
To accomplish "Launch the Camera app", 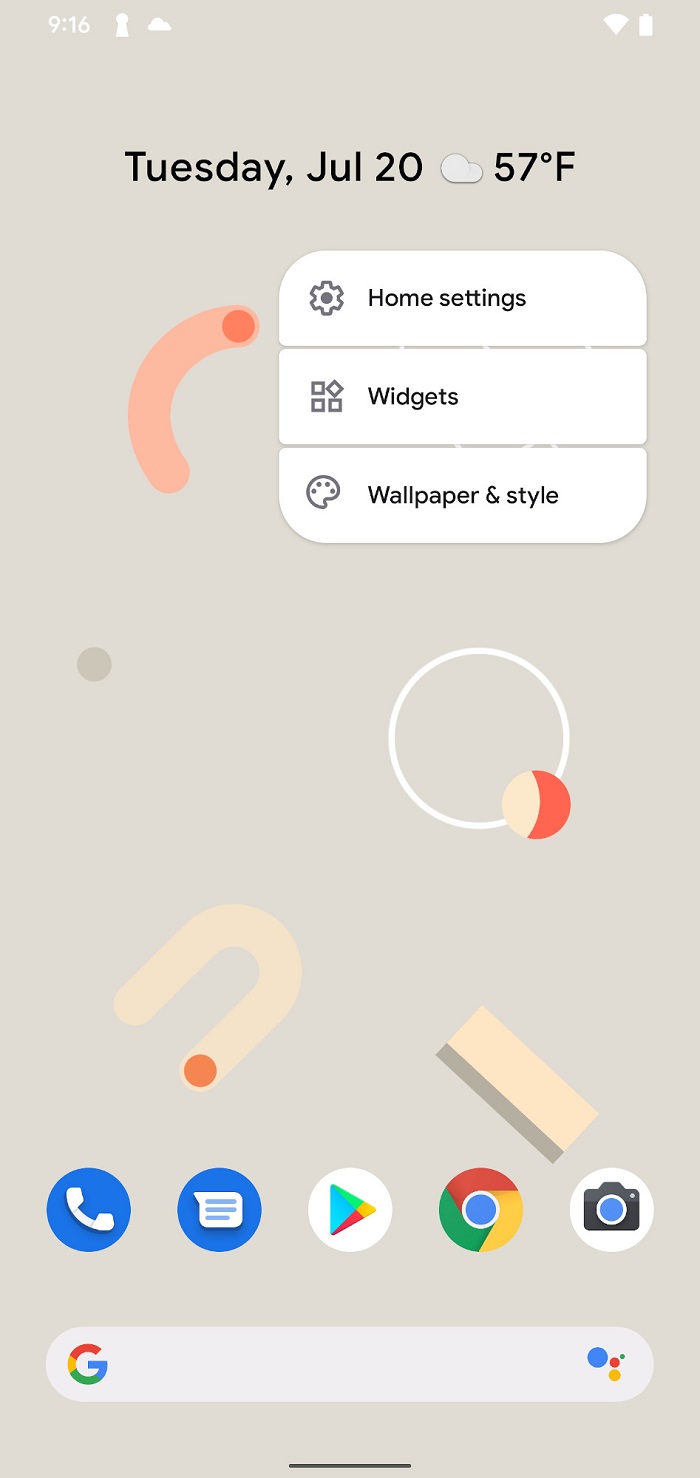I will (611, 1210).
